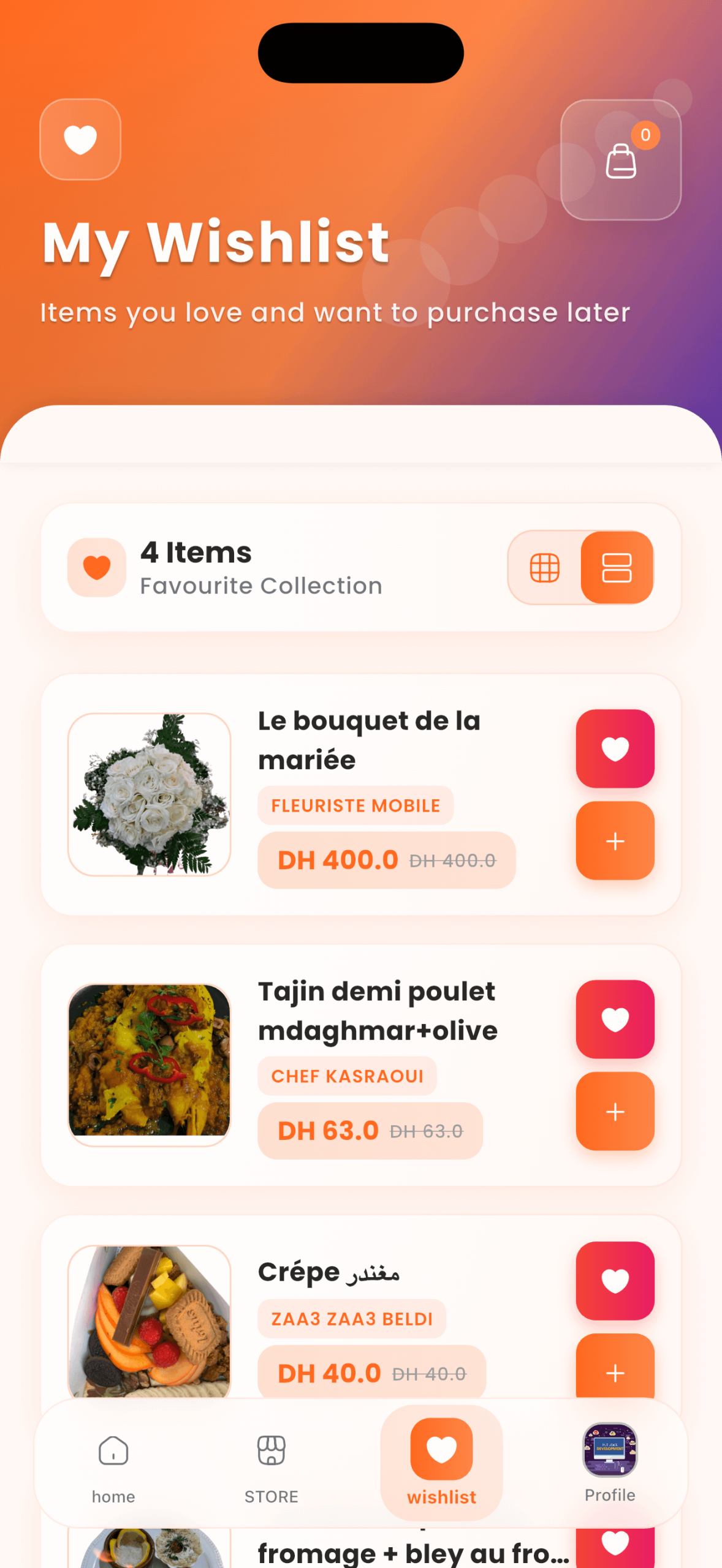Add Tajin demi poulet to cart

tap(615, 1110)
